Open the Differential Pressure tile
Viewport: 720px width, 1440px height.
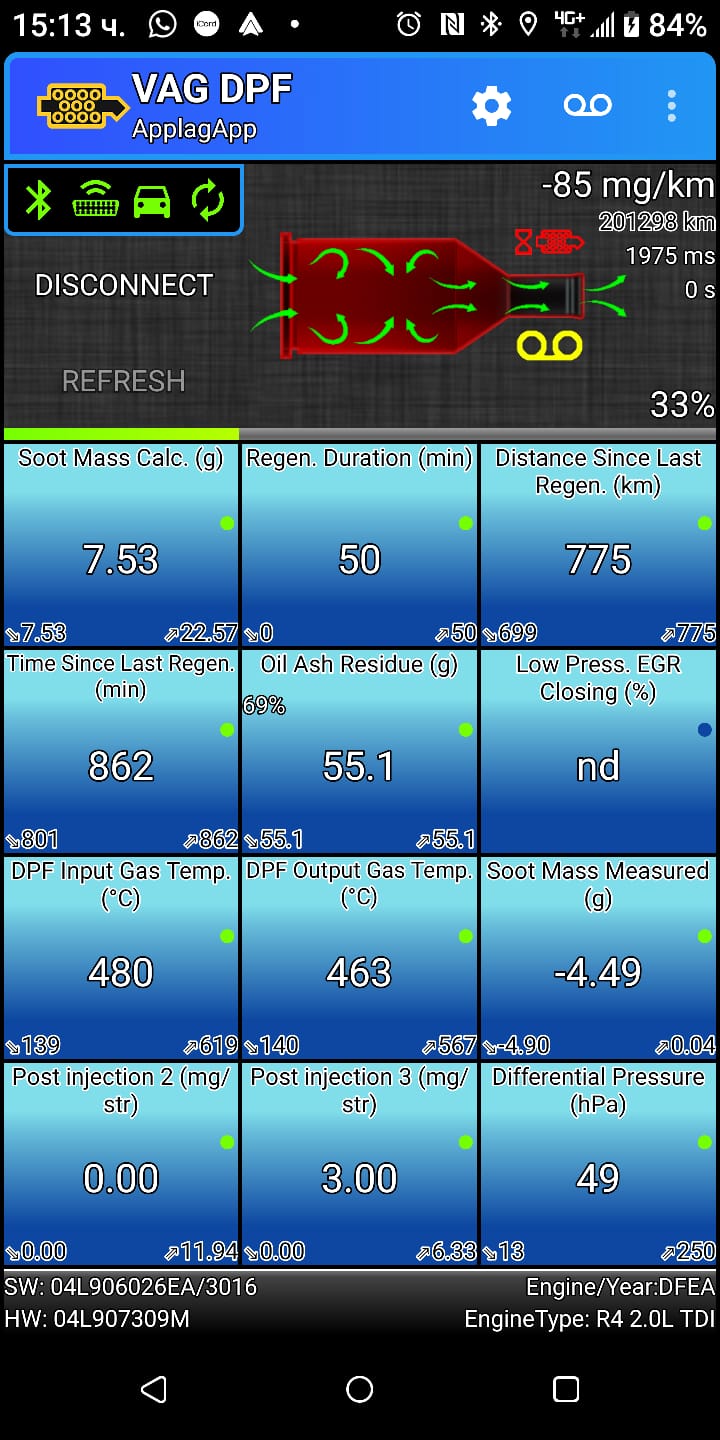pyautogui.click(x=598, y=1163)
